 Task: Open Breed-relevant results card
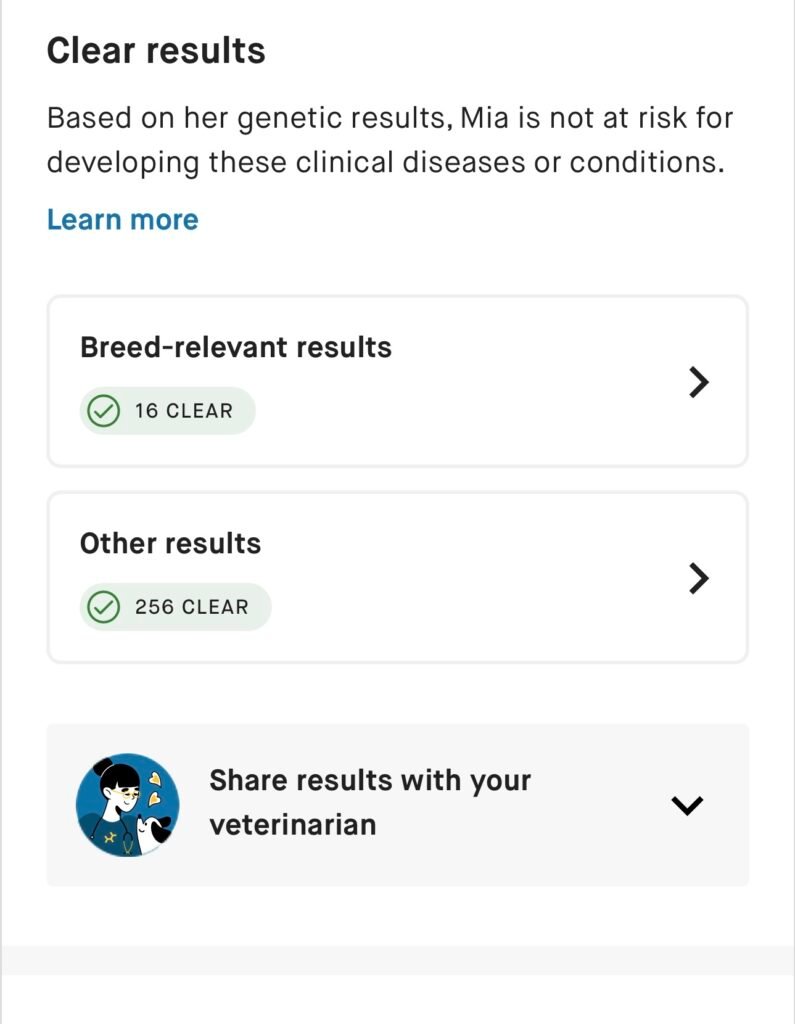coord(397,381)
